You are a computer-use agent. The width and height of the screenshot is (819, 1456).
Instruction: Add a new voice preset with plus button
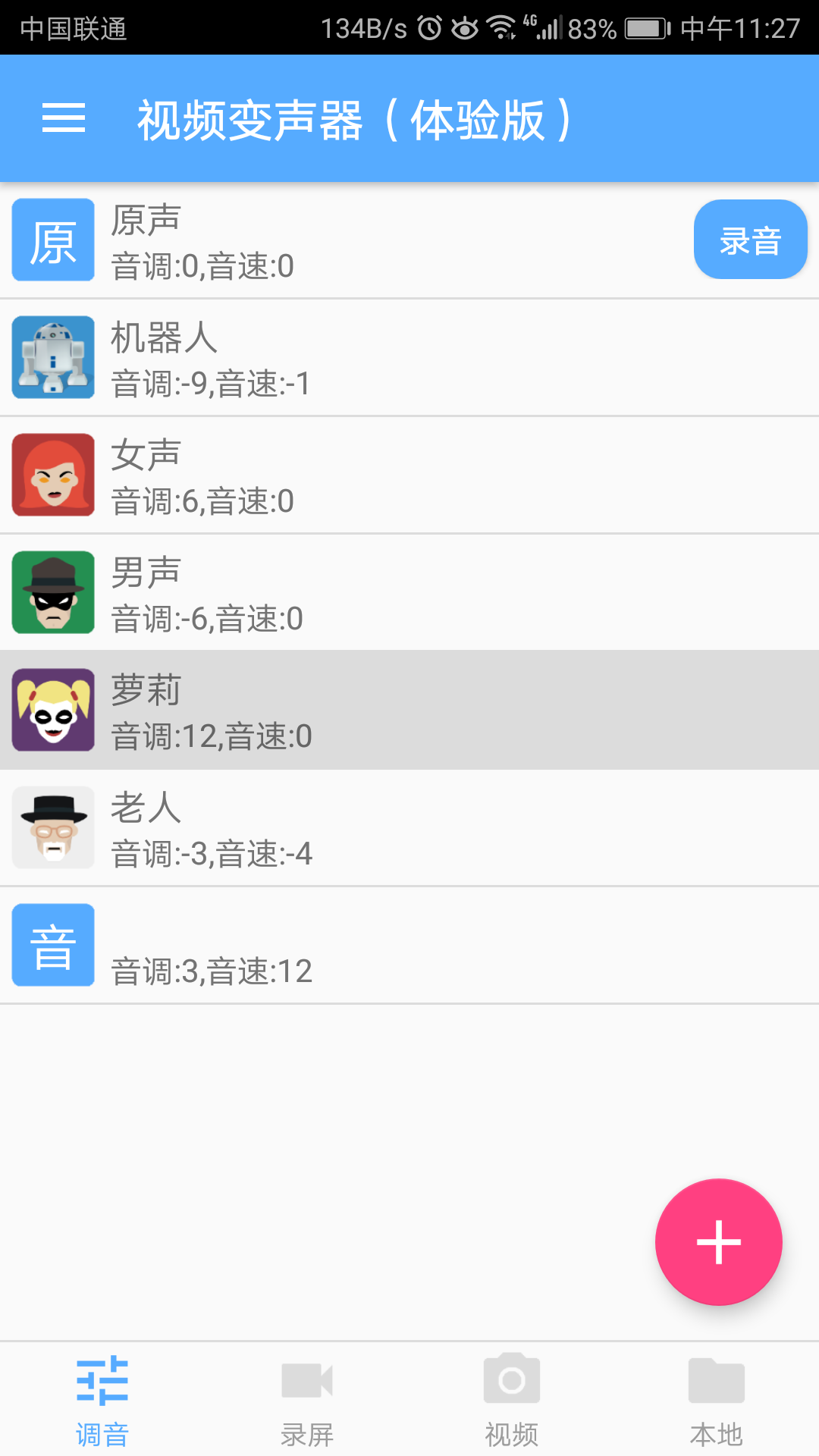pos(718,1242)
